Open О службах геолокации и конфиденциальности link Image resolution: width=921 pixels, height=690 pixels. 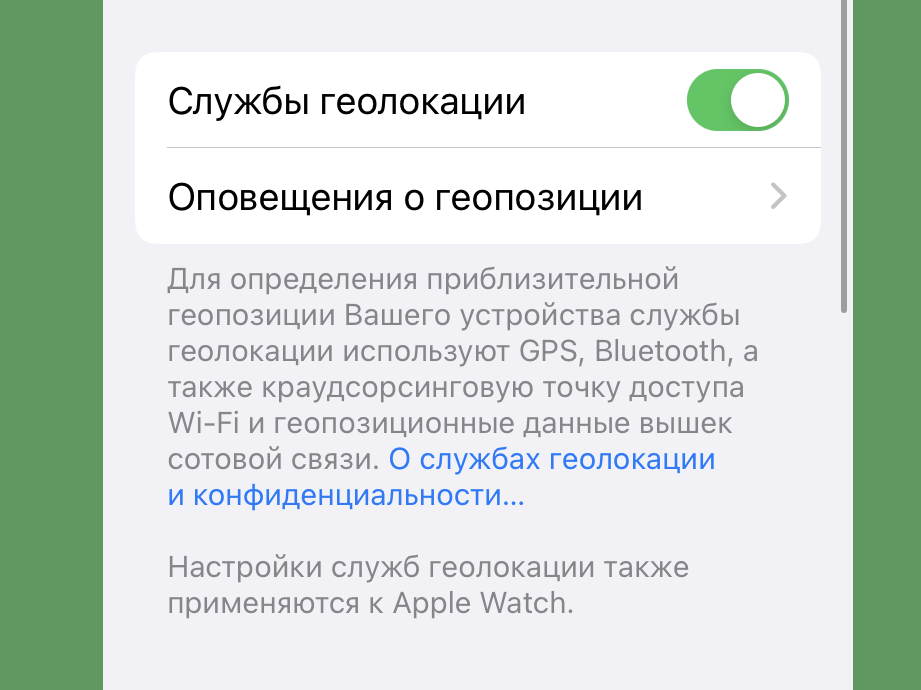[551, 460]
